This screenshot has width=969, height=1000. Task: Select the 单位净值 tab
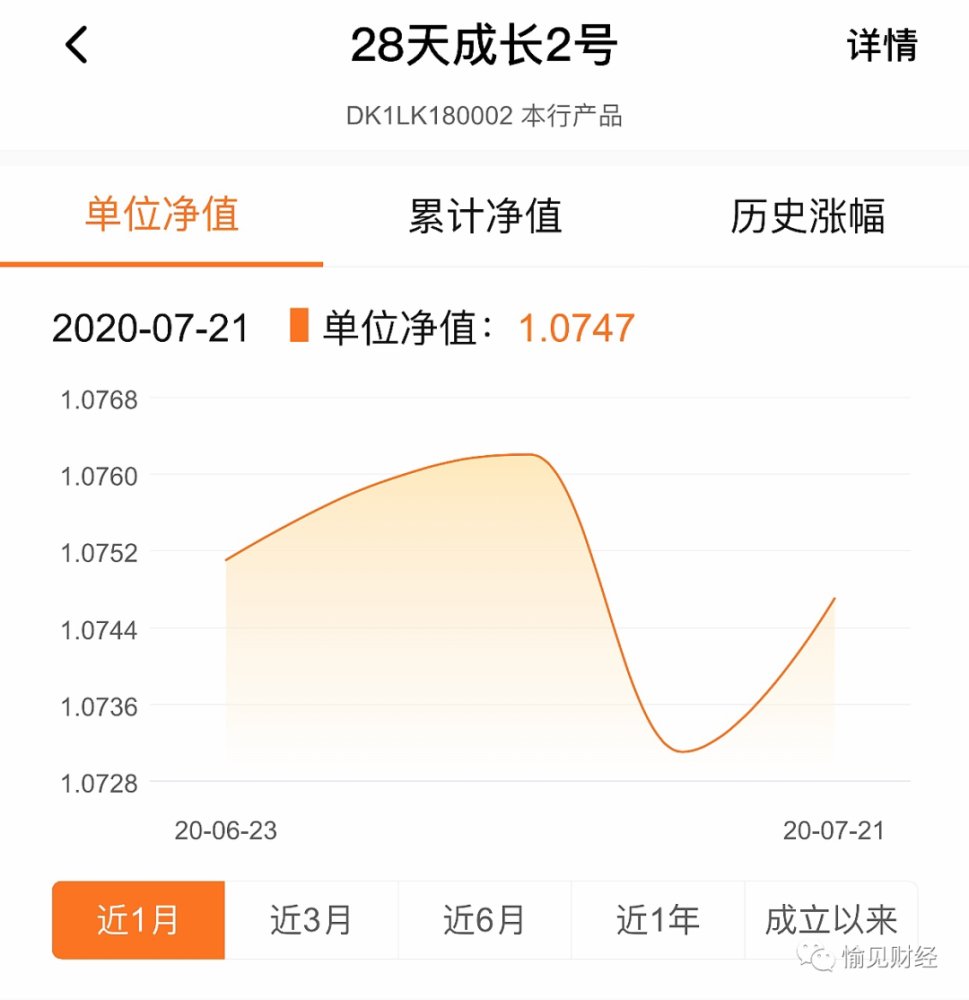point(161,215)
